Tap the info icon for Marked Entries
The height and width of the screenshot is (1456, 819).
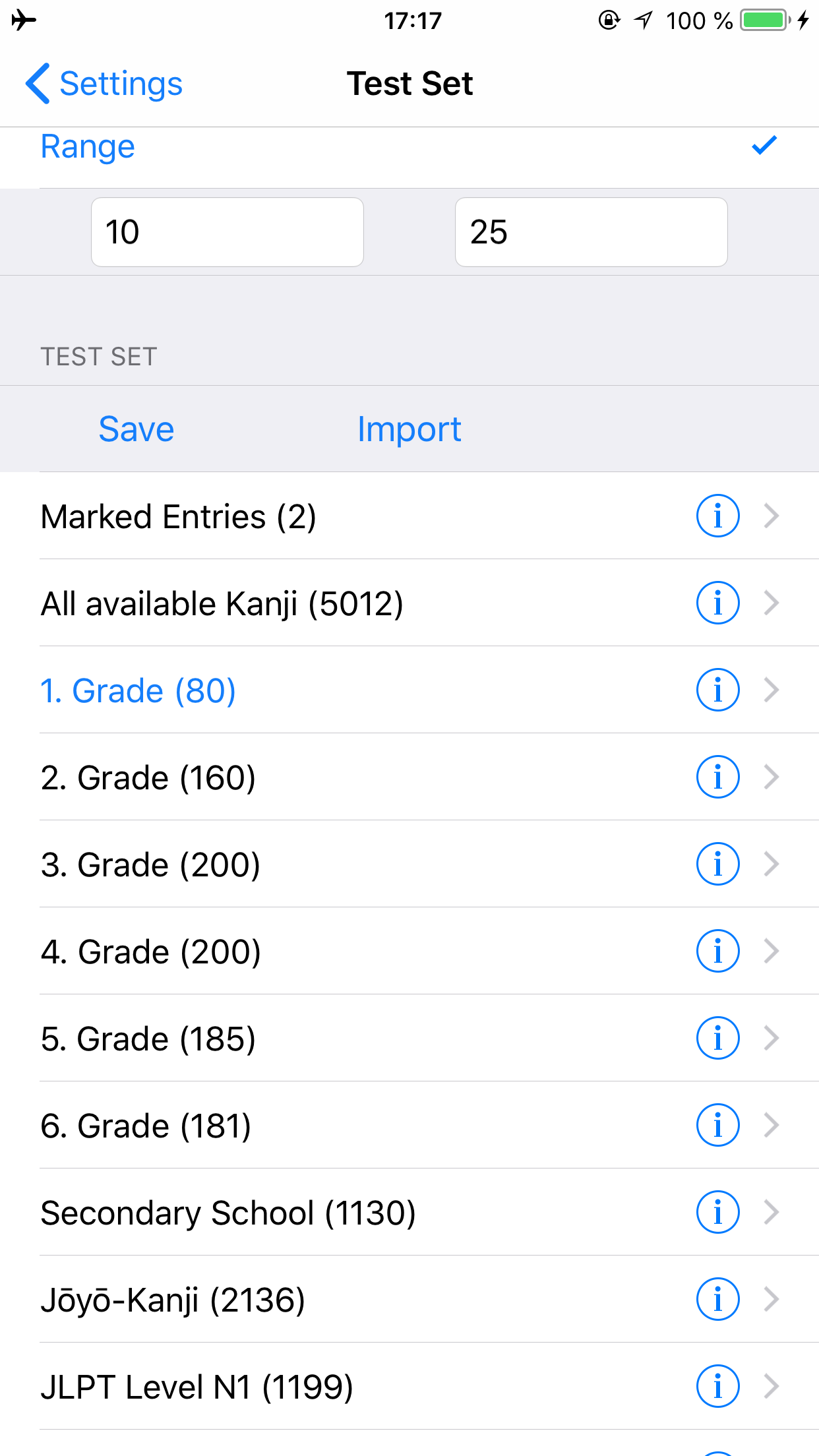click(x=717, y=516)
